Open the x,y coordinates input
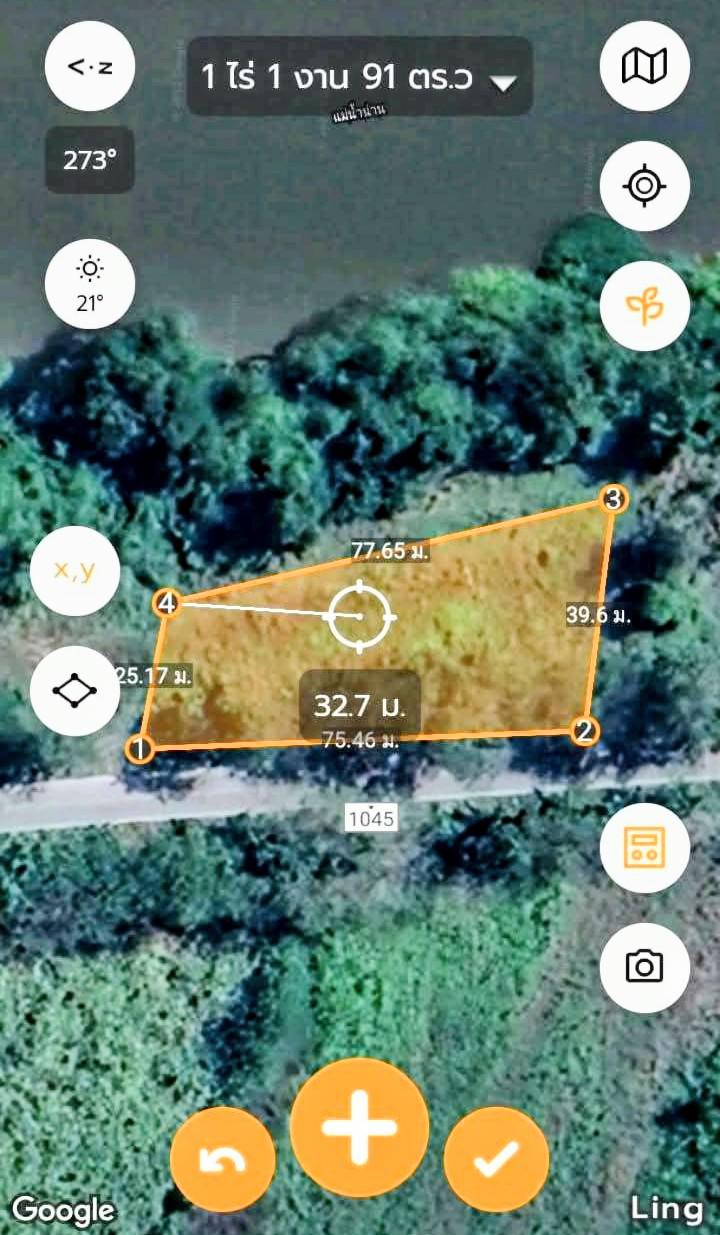This screenshot has height=1235, width=720. [x=75, y=572]
